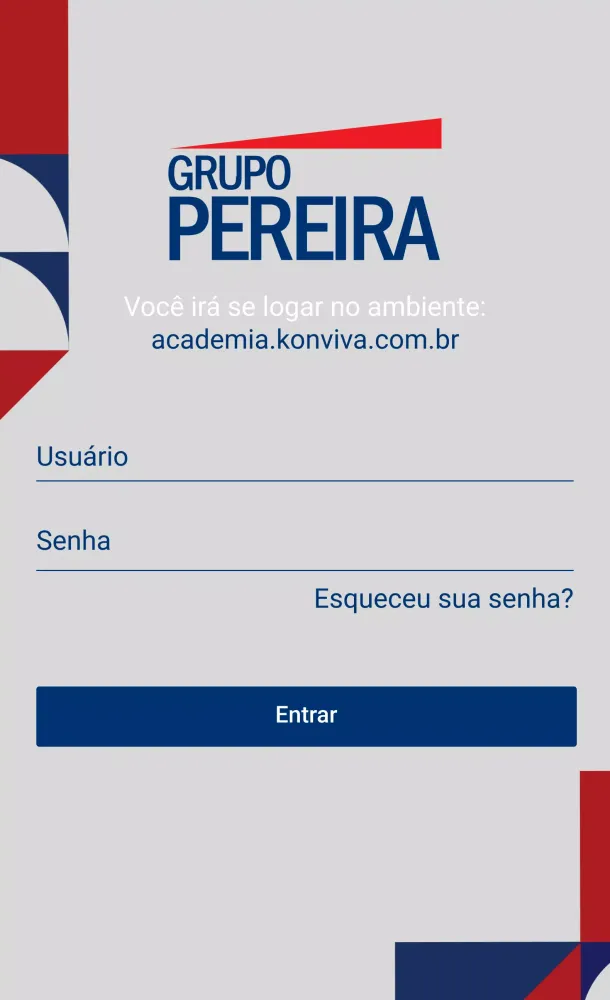The height and width of the screenshot is (1000, 610).
Task: Open the Esqueceu sua senha link
Action: tap(443, 600)
